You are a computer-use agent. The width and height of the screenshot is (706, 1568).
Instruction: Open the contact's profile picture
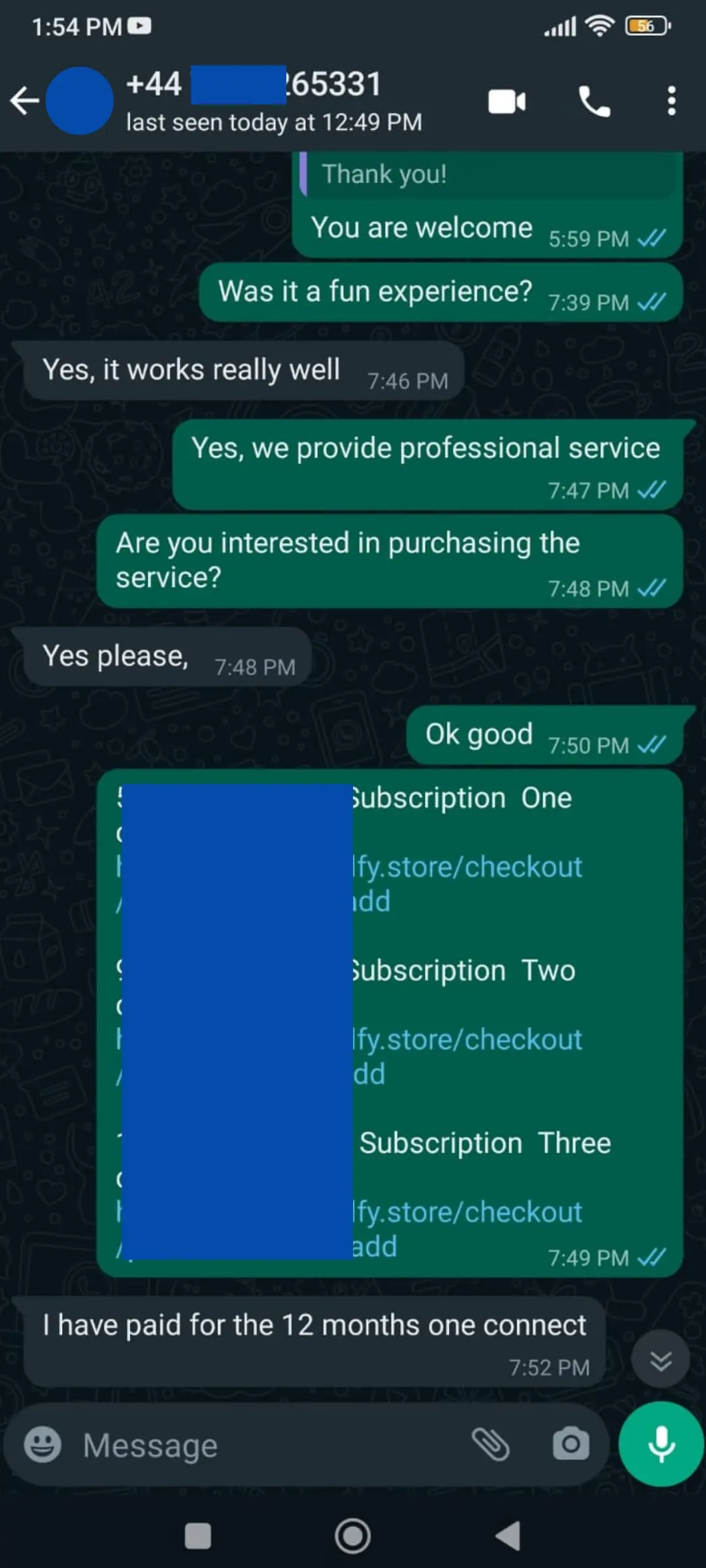pyautogui.click(x=79, y=101)
